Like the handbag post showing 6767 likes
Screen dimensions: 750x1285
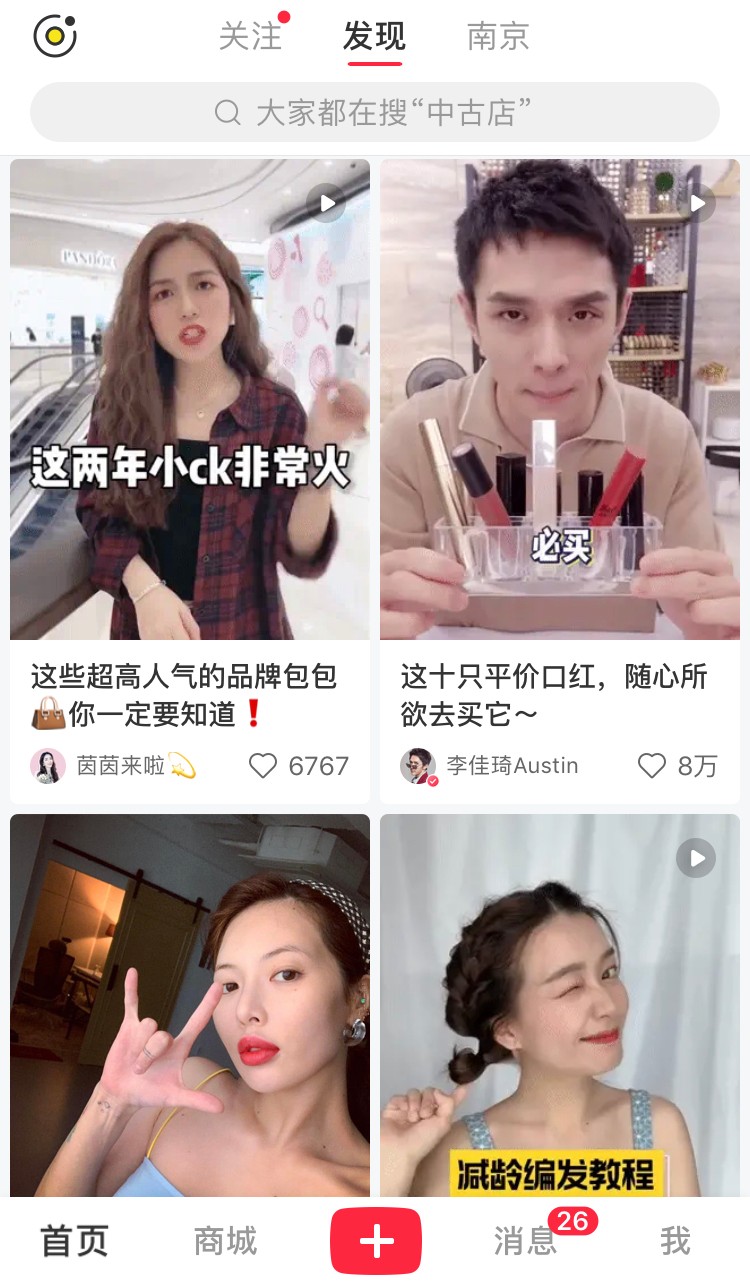click(263, 765)
